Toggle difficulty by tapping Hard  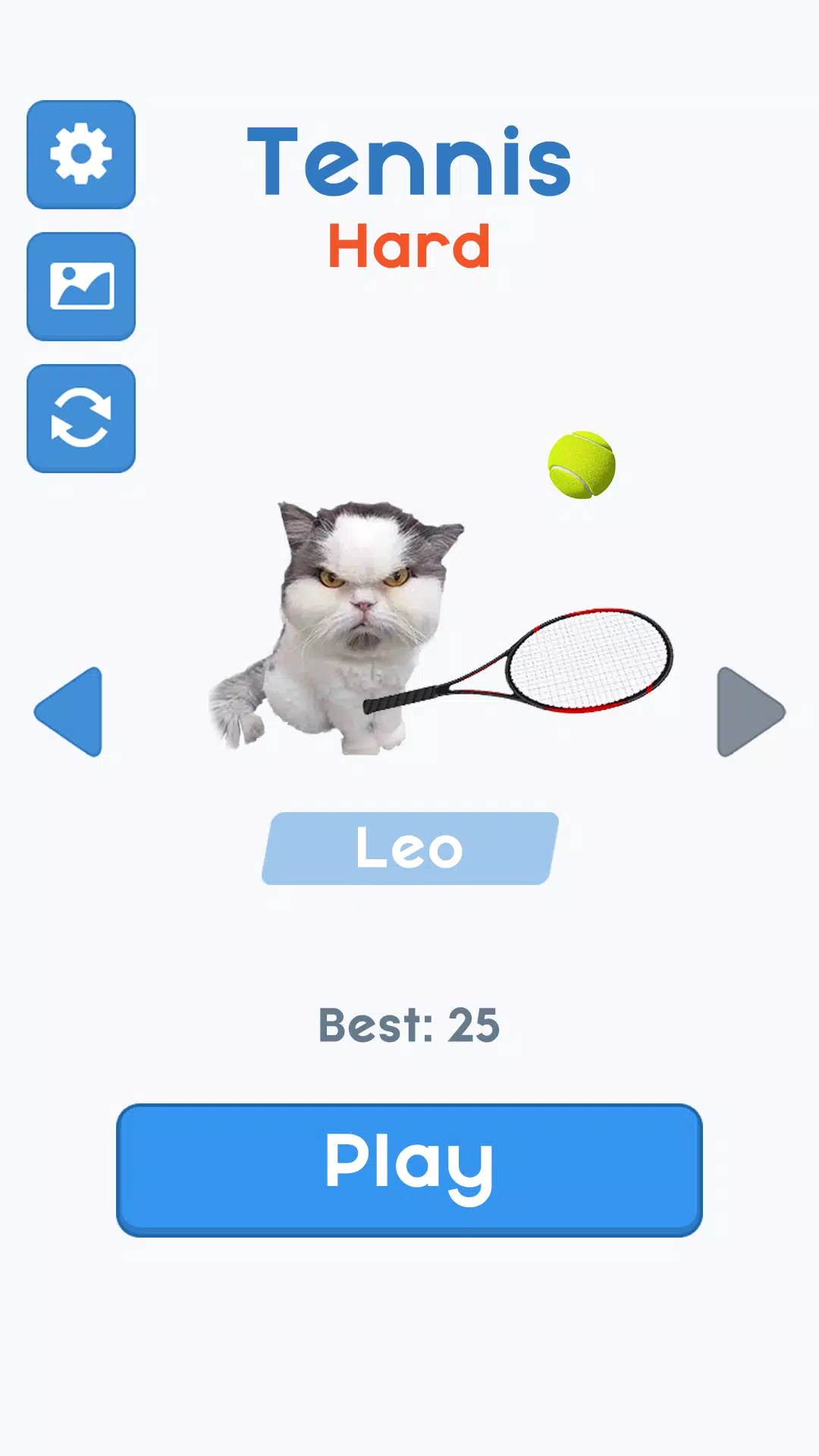click(410, 244)
